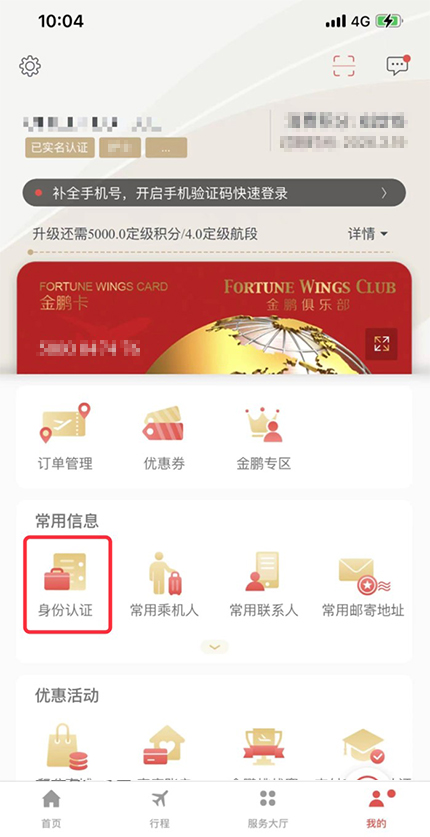
Task: Open 订单管理
Action: (65, 437)
